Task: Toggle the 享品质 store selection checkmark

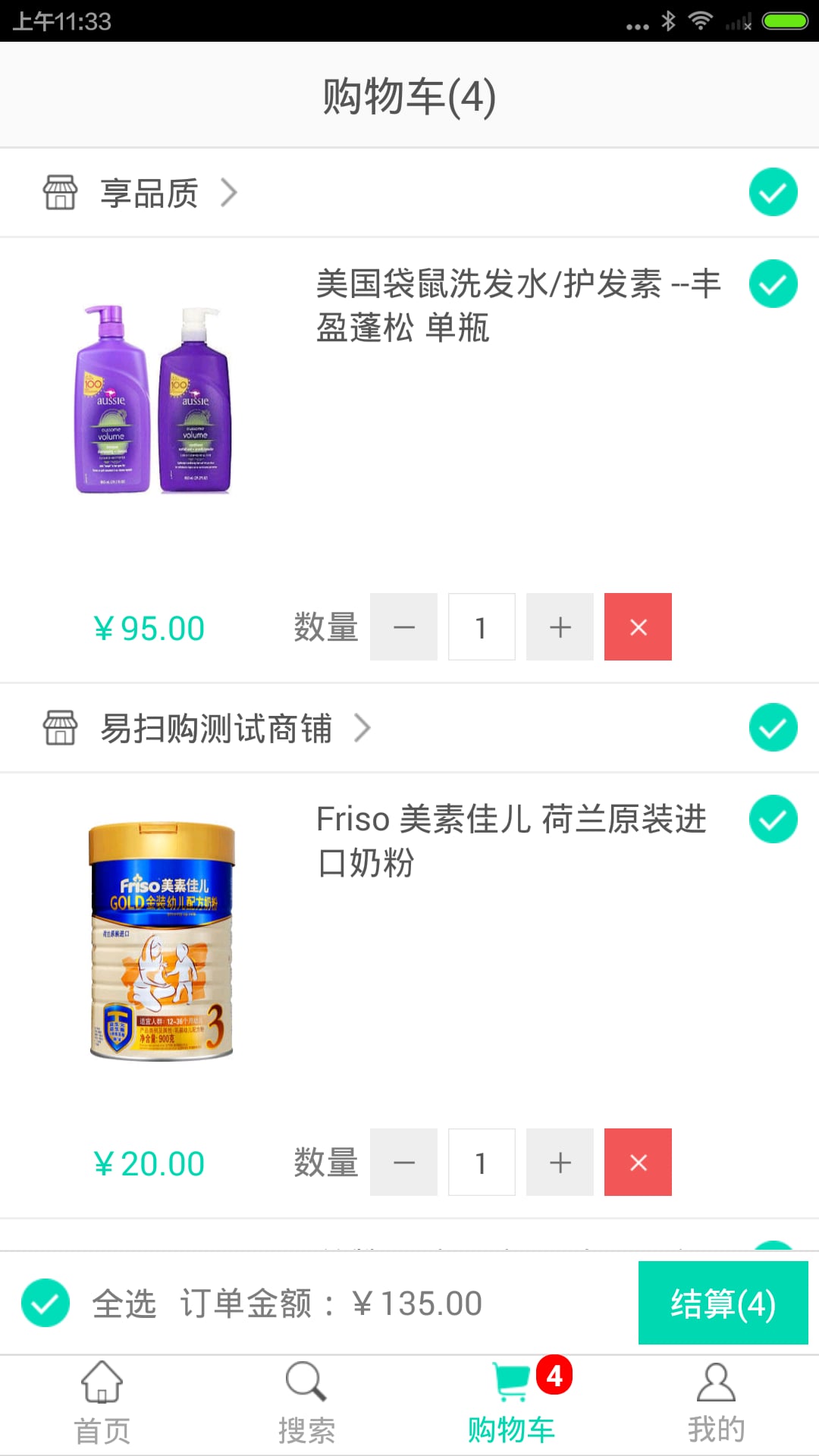Action: [773, 192]
